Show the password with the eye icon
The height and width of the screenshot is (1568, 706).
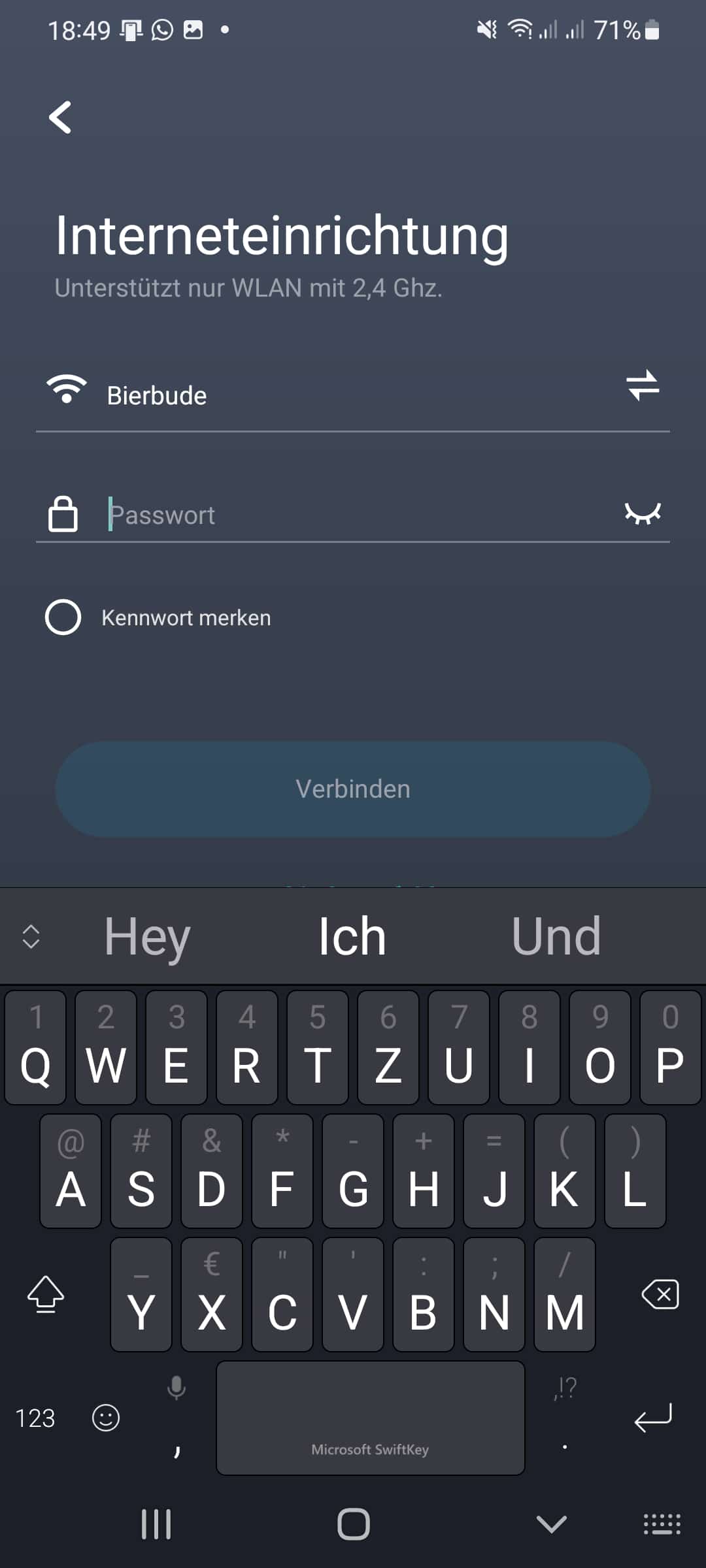pyautogui.click(x=643, y=514)
